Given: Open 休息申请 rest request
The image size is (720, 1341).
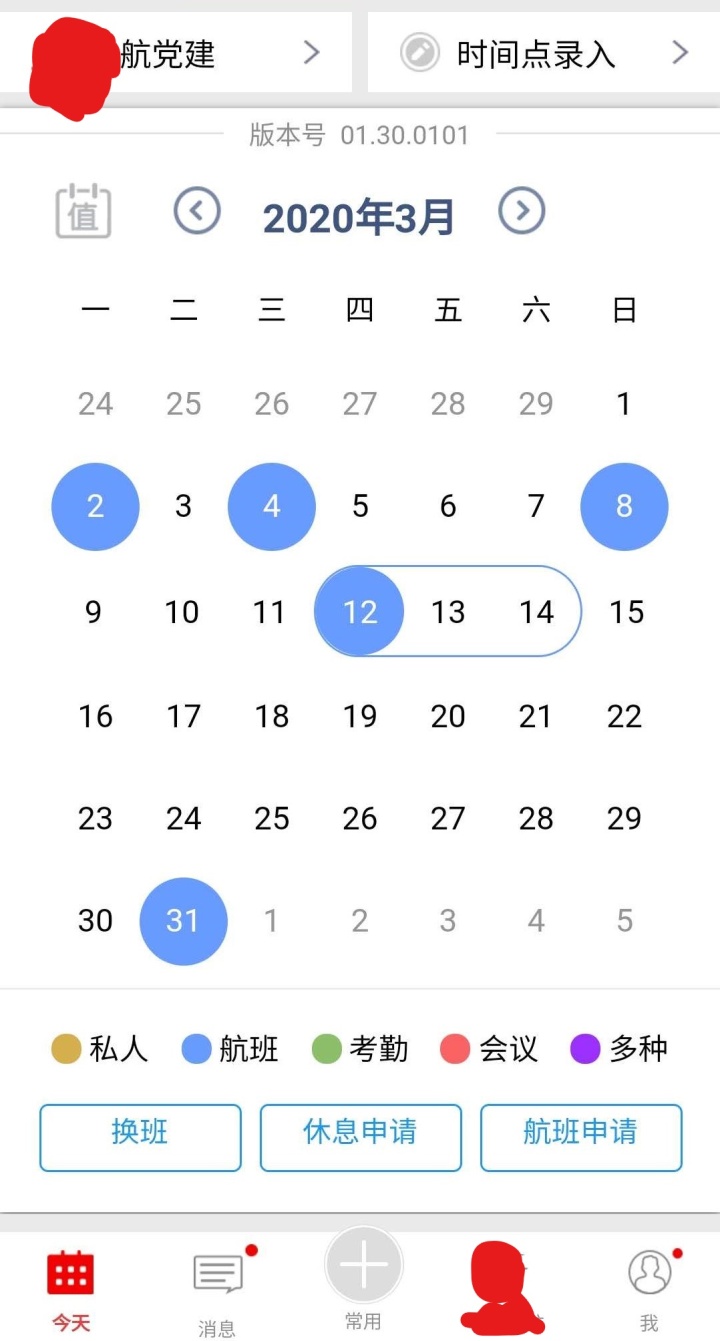Looking at the screenshot, I should (360, 1136).
